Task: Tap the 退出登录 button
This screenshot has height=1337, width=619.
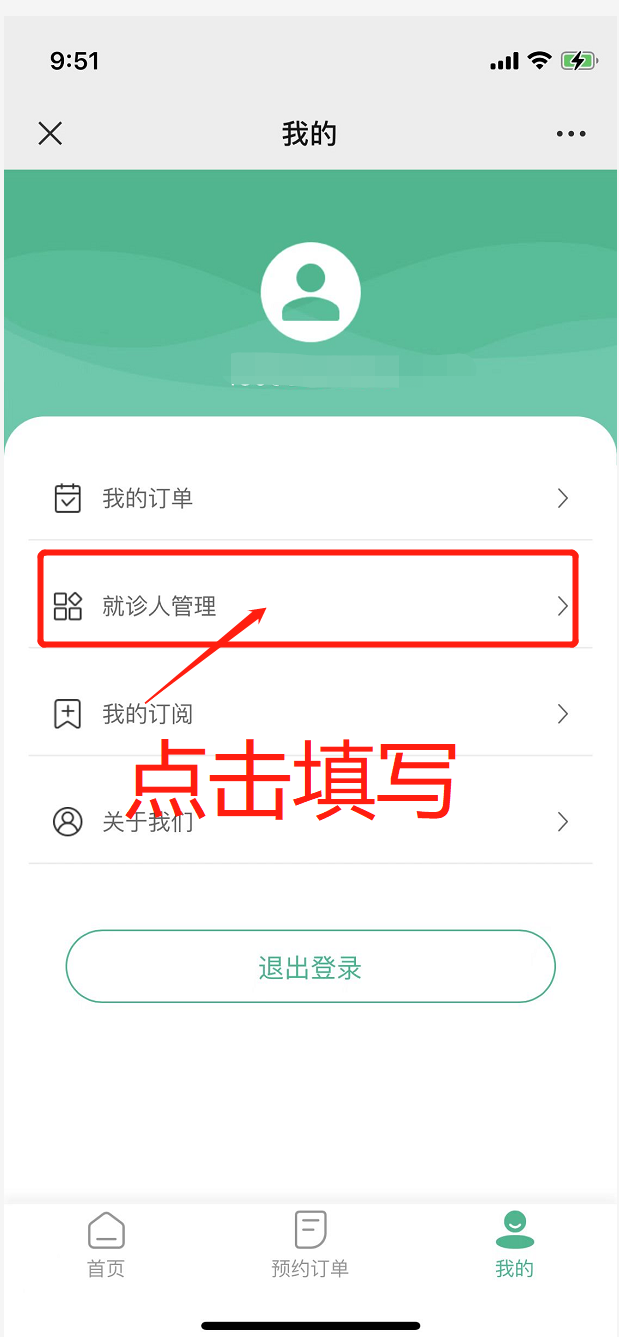Action: point(310,967)
